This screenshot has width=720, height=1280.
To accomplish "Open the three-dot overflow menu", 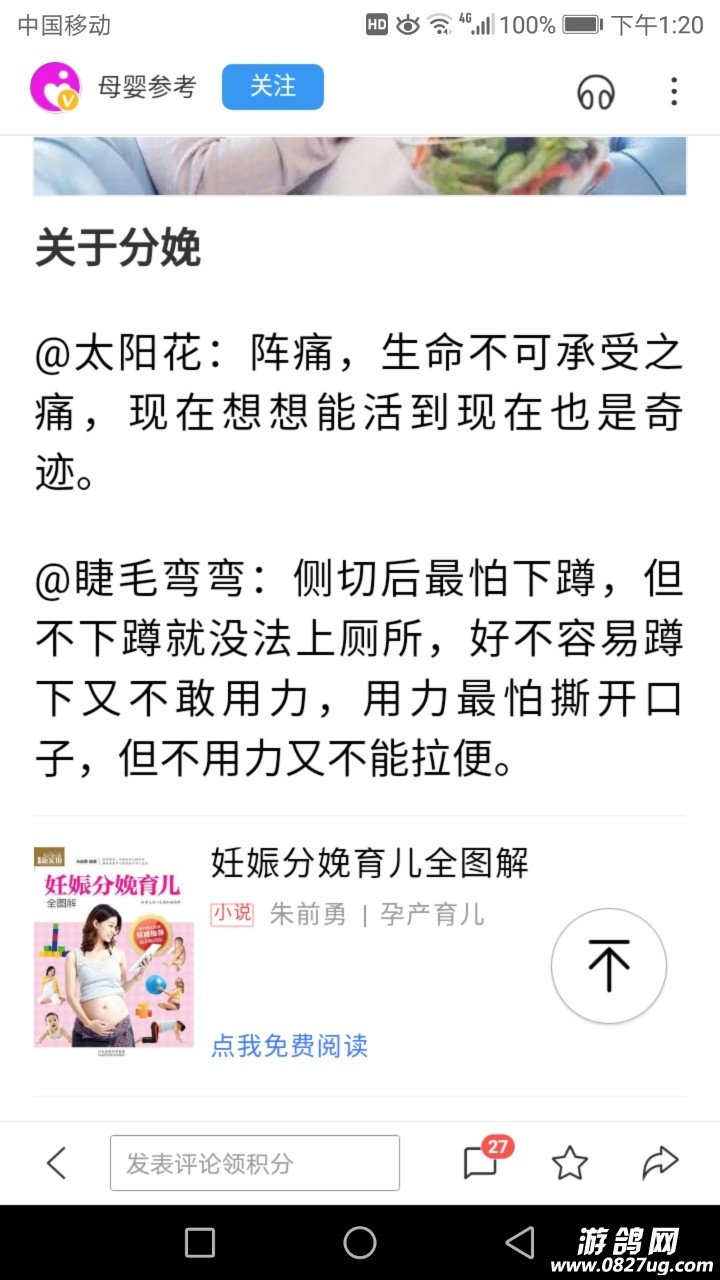I will [x=674, y=91].
